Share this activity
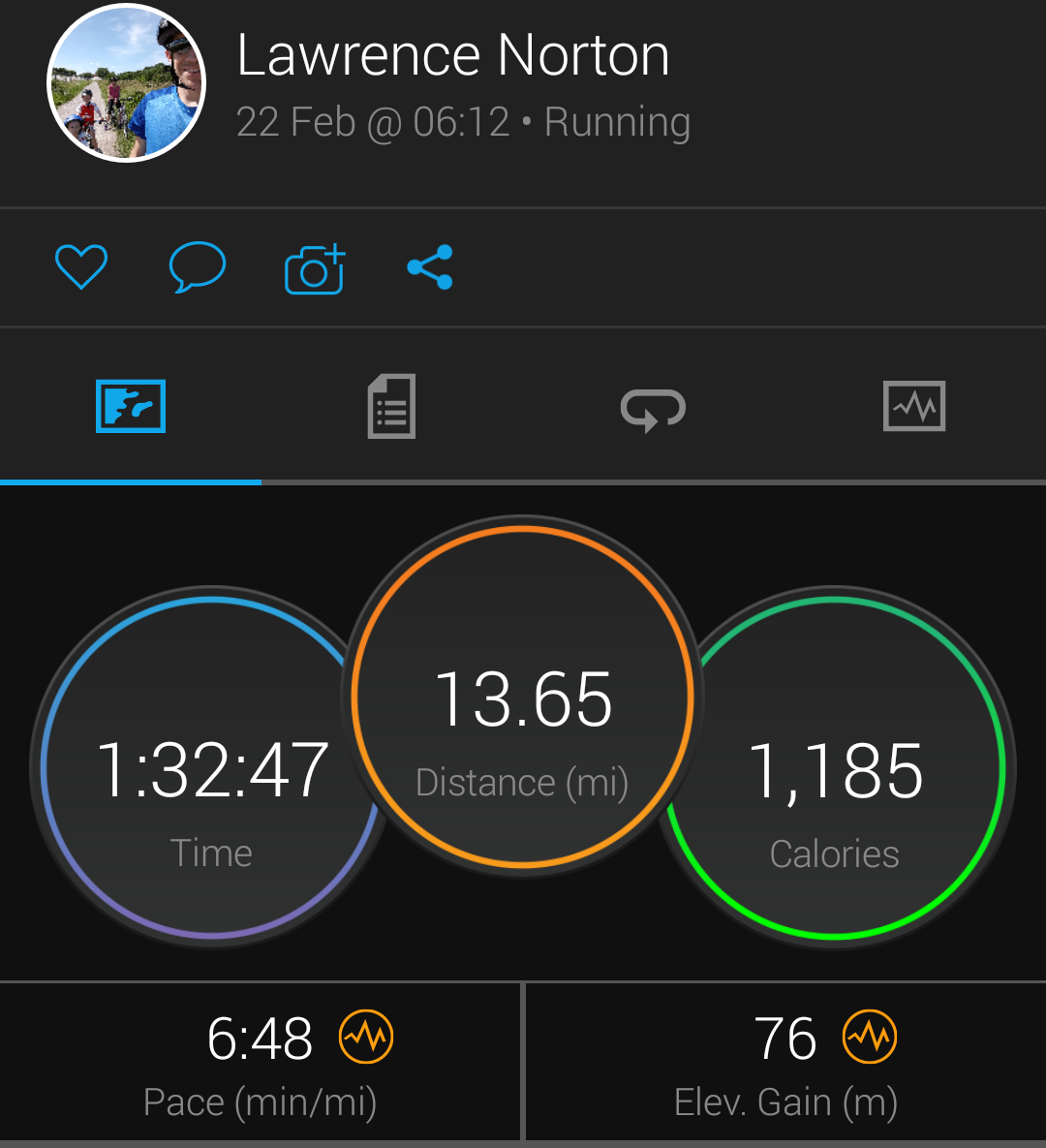The height and width of the screenshot is (1148, 1046). [x=430, y=266]
